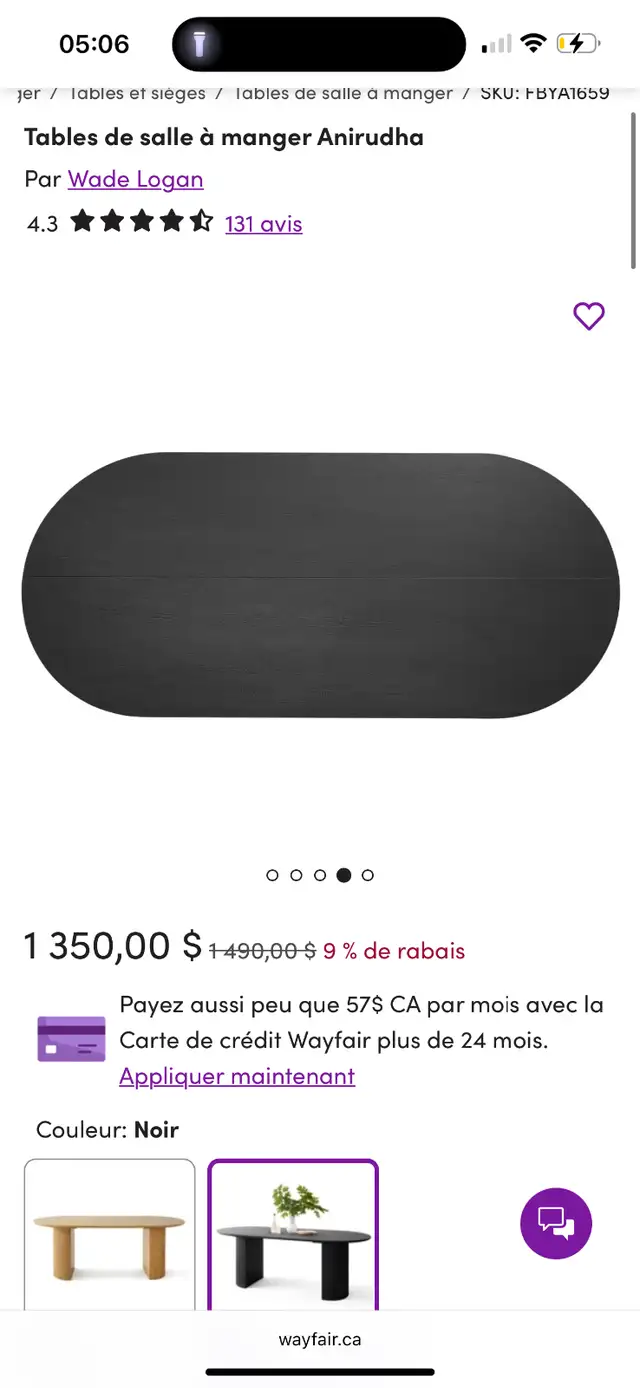Save the table to favorites with heart icon
Image resolution: width=640 pixels, height=1388 pixels.
[589, 316]
